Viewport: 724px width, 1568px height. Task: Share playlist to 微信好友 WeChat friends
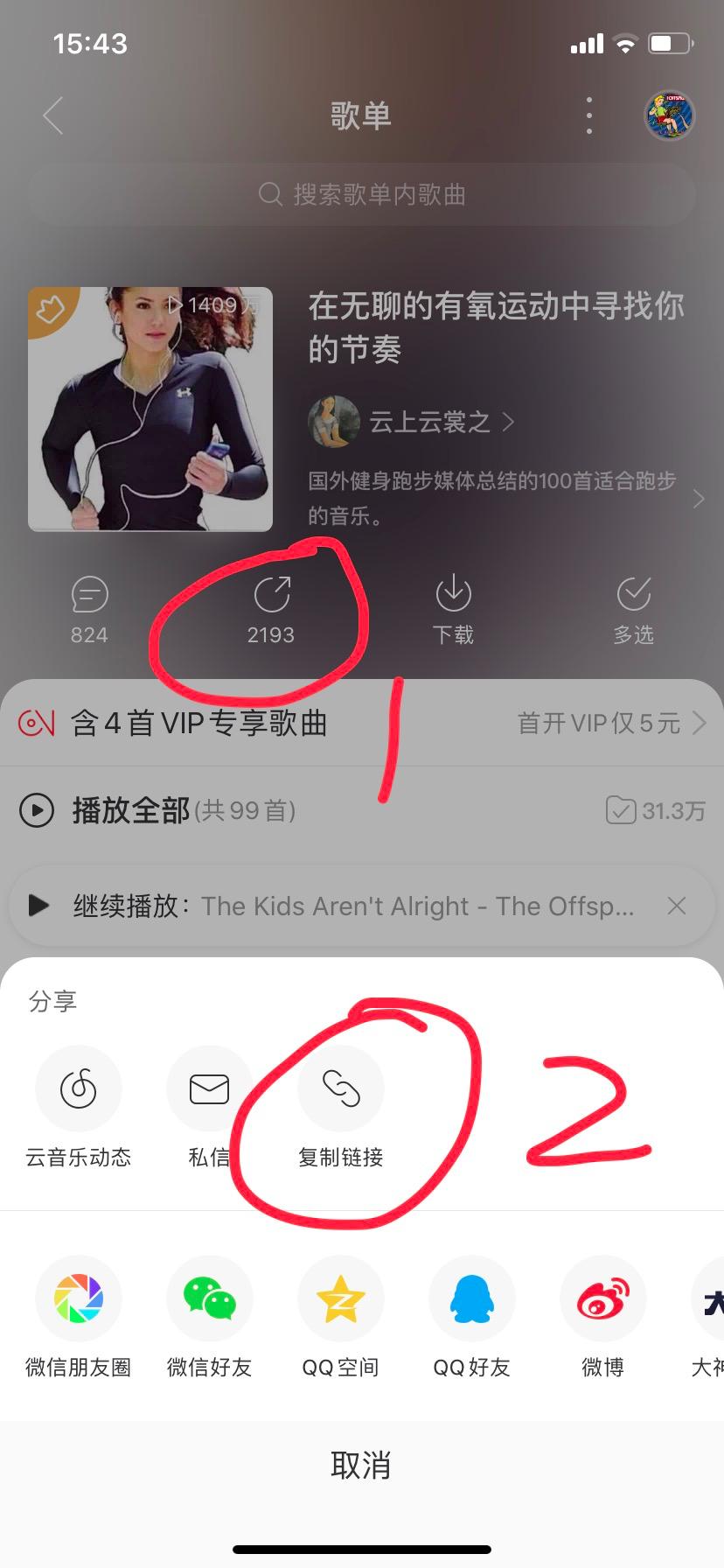[209, 1298]
